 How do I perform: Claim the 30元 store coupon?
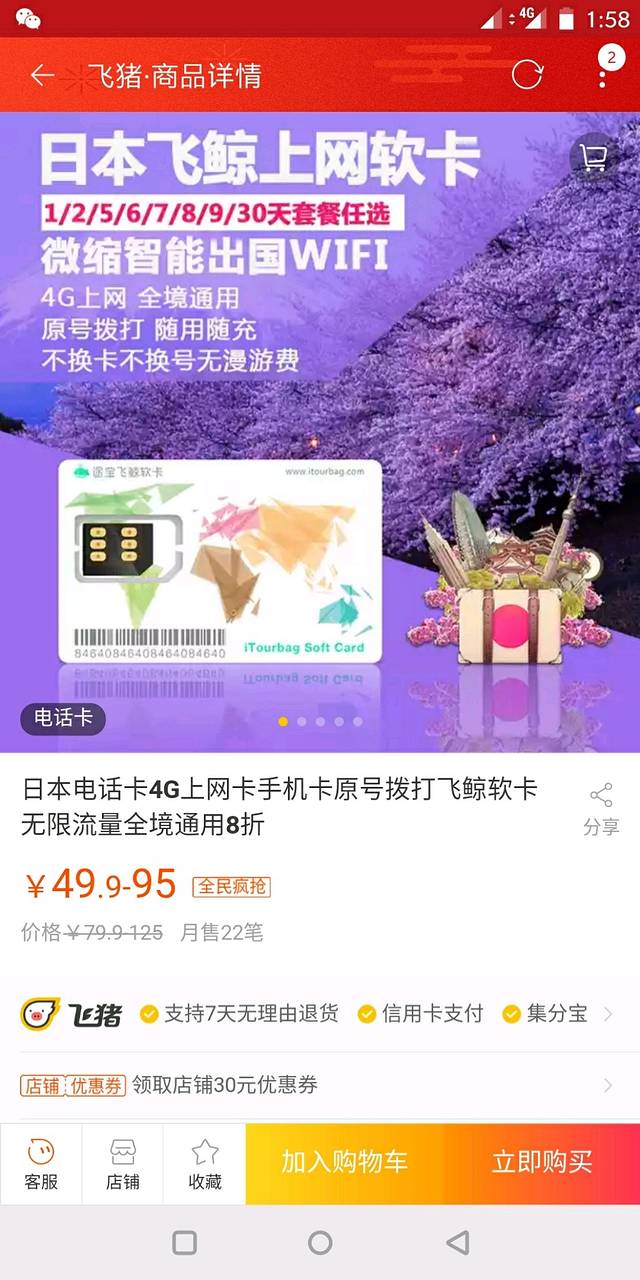pos(320,1085)
